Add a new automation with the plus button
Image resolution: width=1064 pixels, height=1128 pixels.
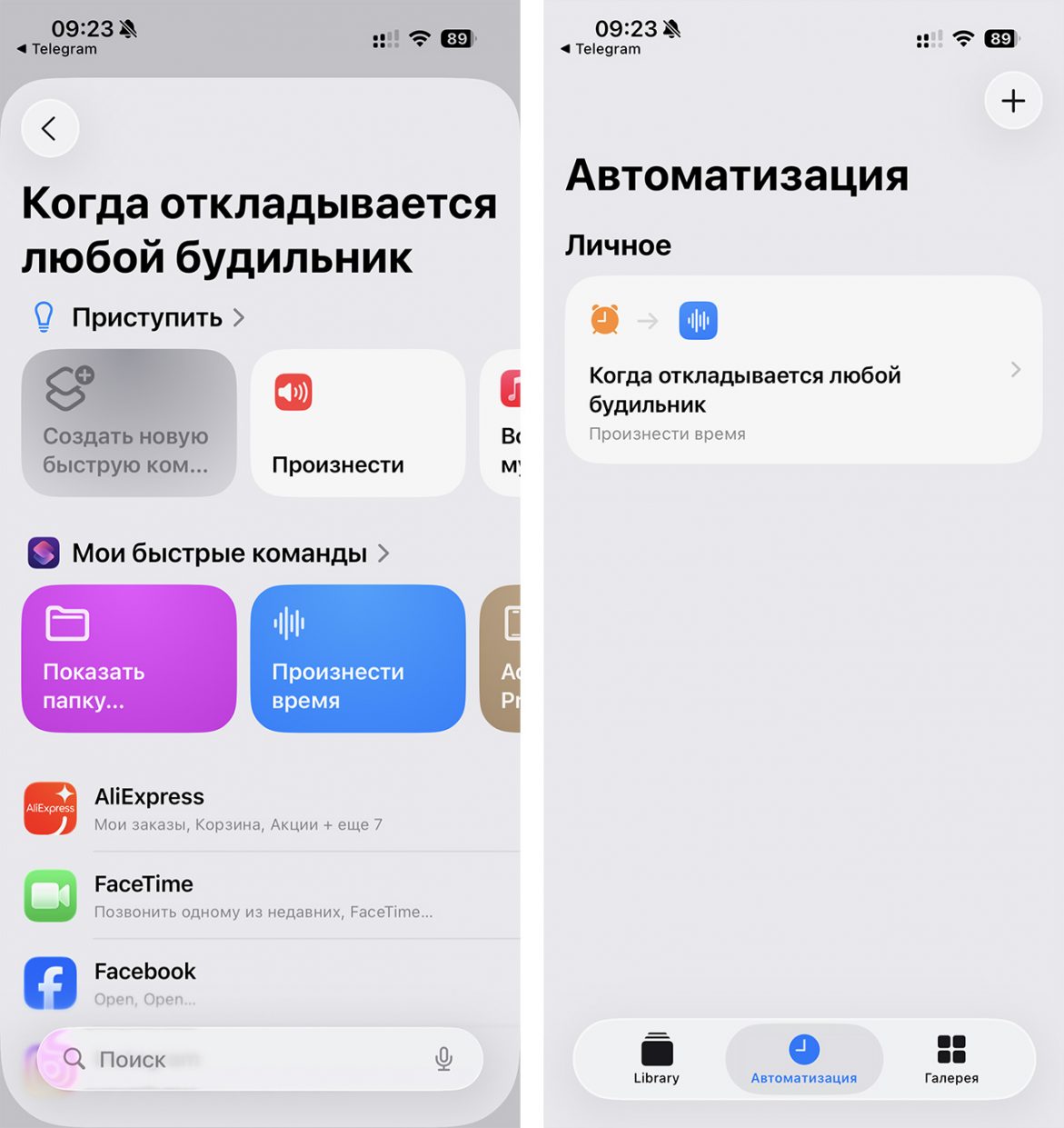1012,101
